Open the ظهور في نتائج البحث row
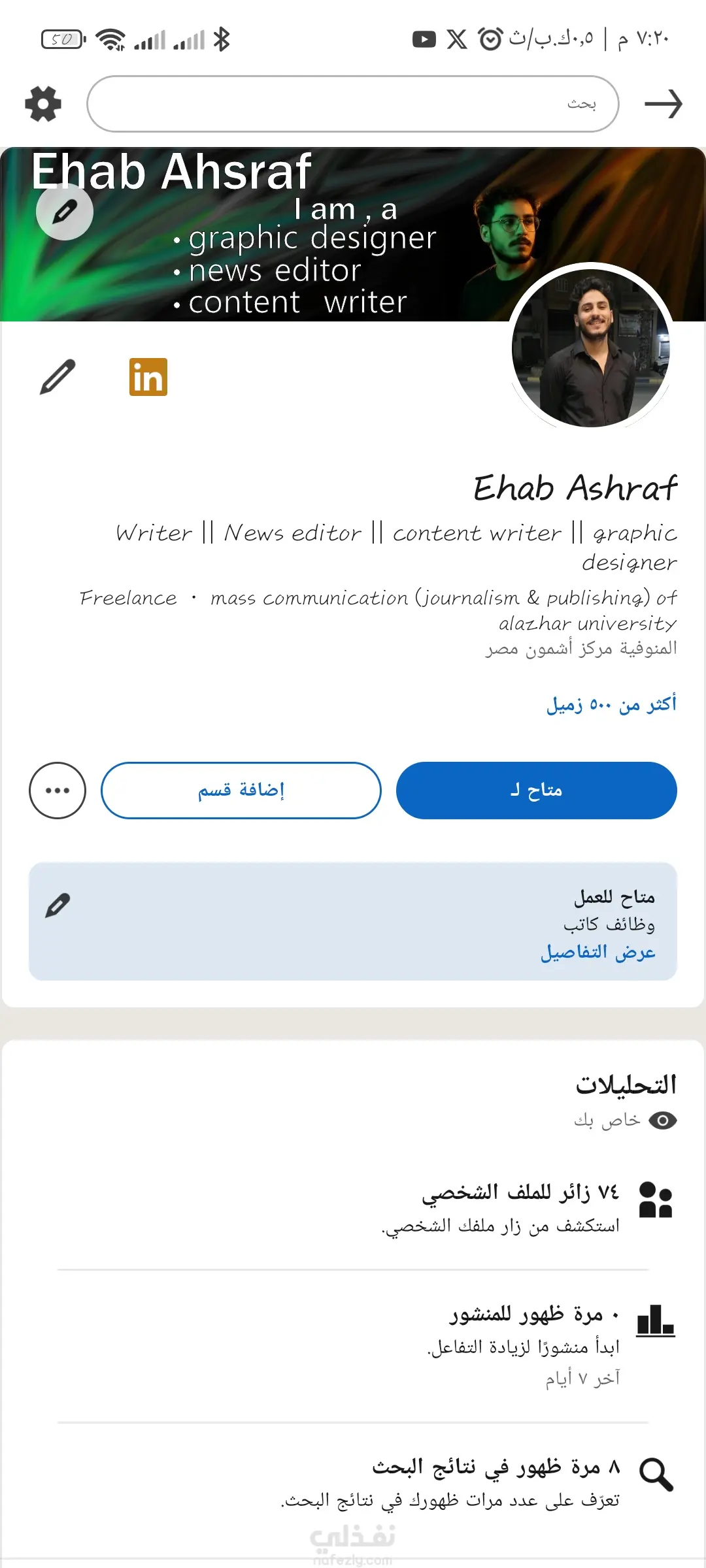The height and width of the screenshot is (1568, 706). (496, 1481)
